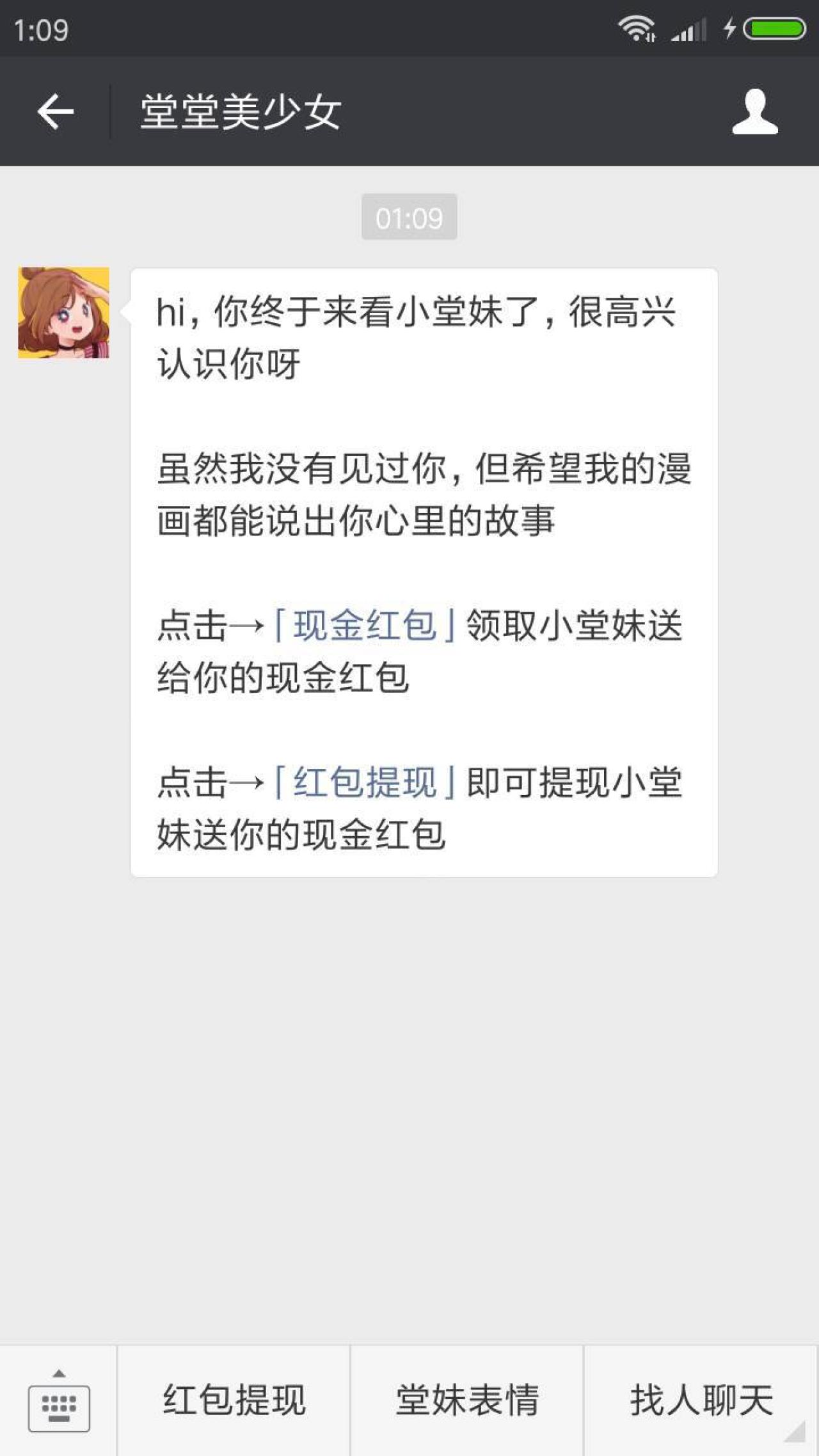Open the 红包提现 menu at the bottom
This screenshot has width=819, height=1456.
click(234, 1401)
